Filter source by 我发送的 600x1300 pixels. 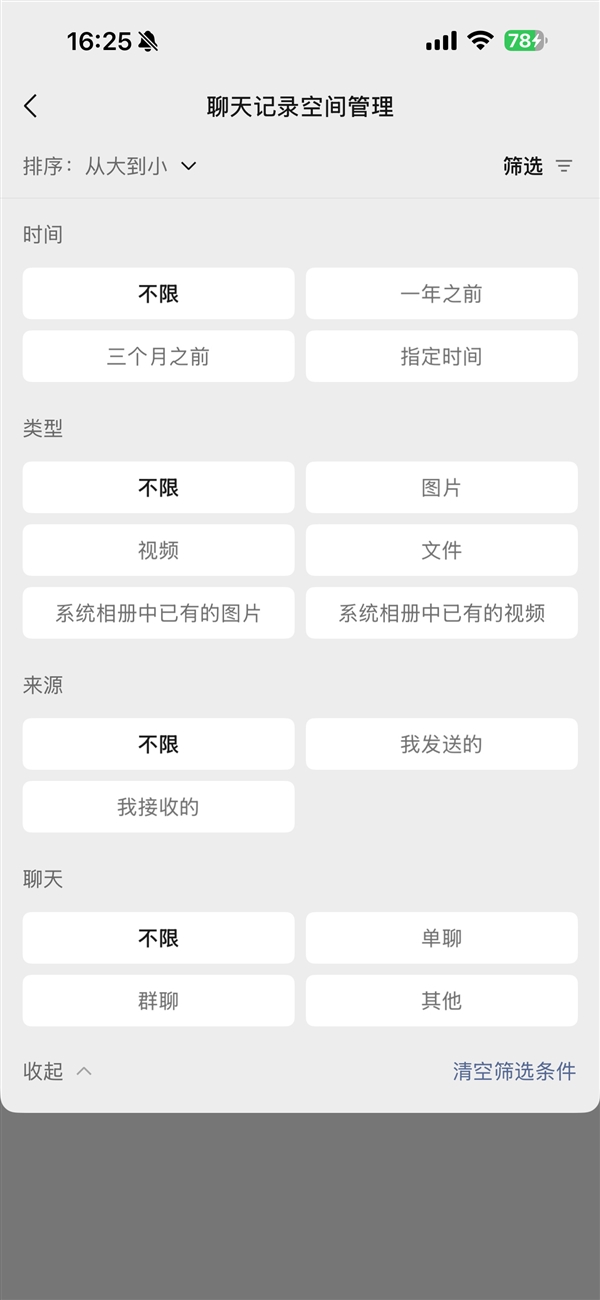[x=441, y=744]
